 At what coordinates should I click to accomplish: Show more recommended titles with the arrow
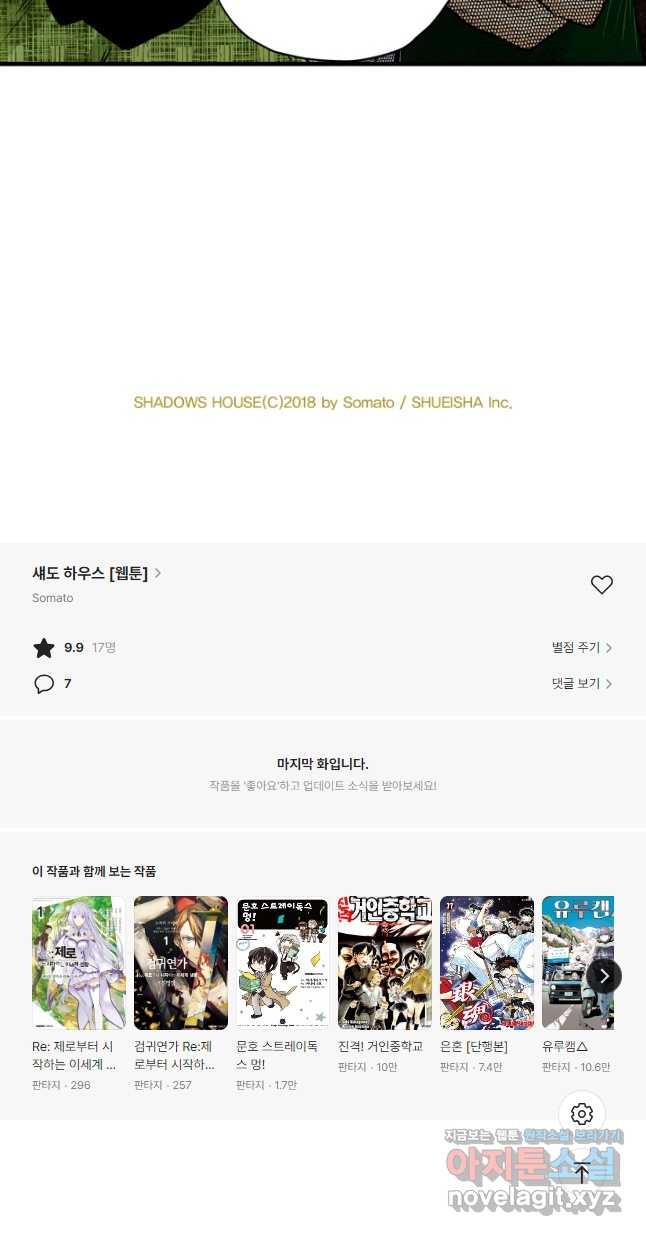[x=604, y=975]
